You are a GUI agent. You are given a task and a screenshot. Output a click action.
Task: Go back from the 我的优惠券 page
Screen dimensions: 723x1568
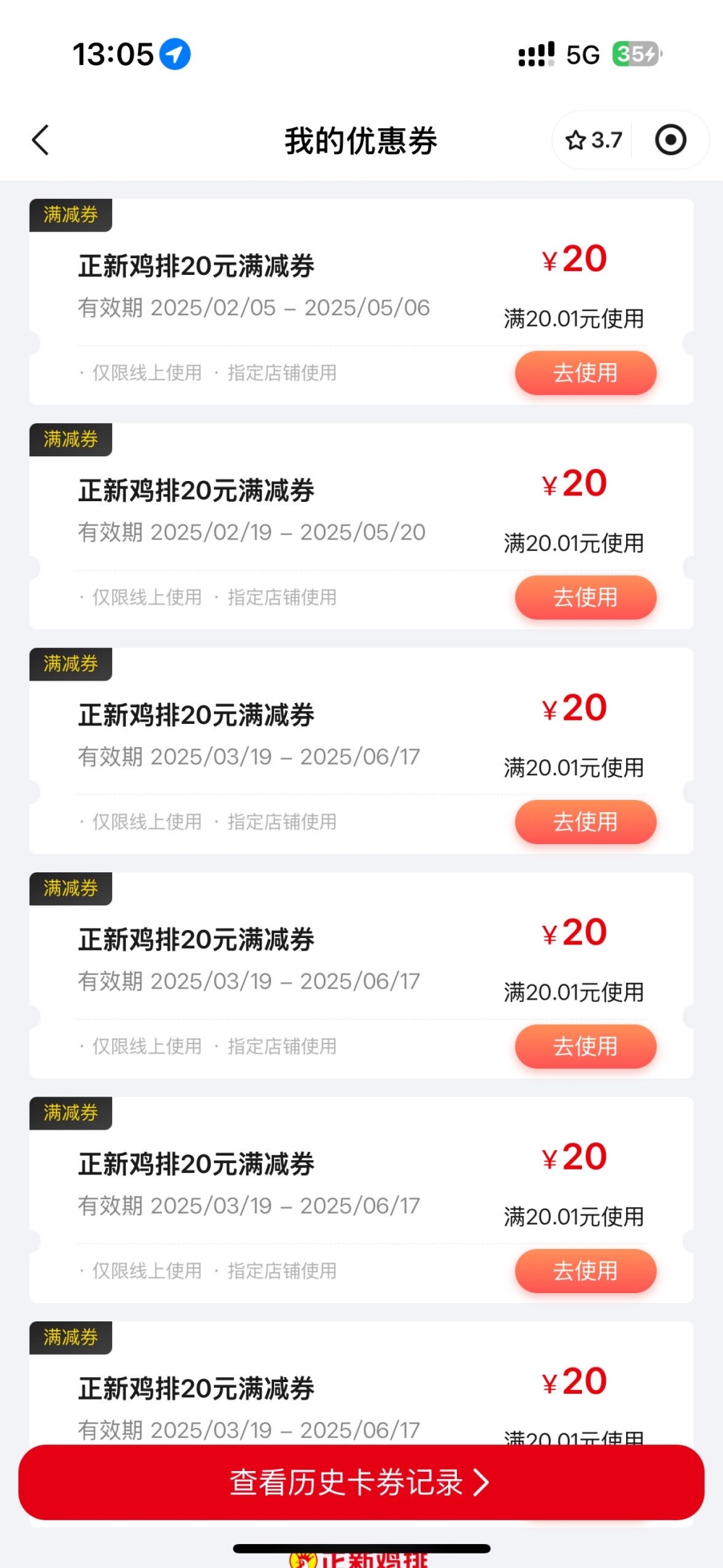pos(41,140)
